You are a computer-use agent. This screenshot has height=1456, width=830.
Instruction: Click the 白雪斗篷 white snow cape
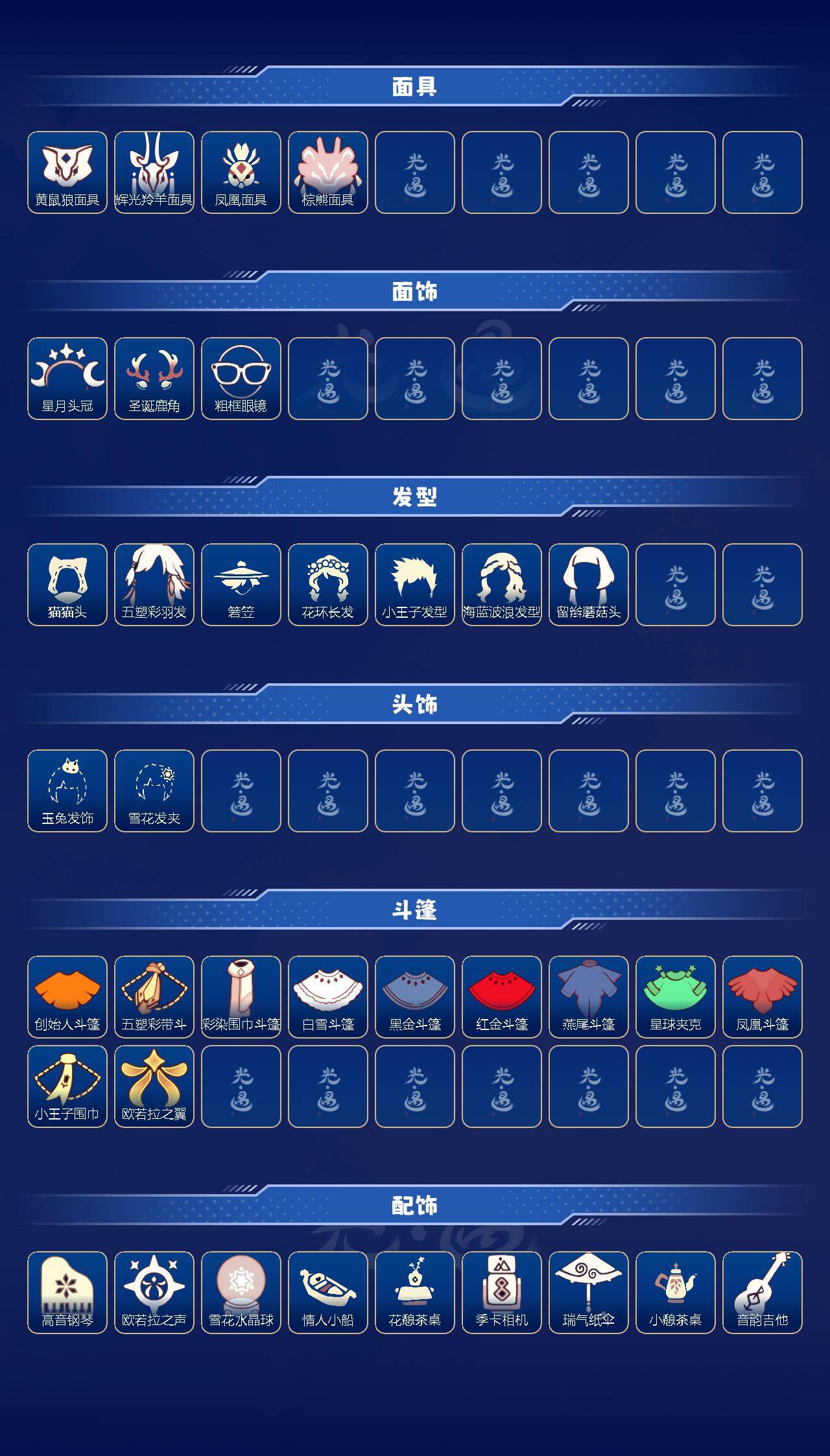(328, 996)
